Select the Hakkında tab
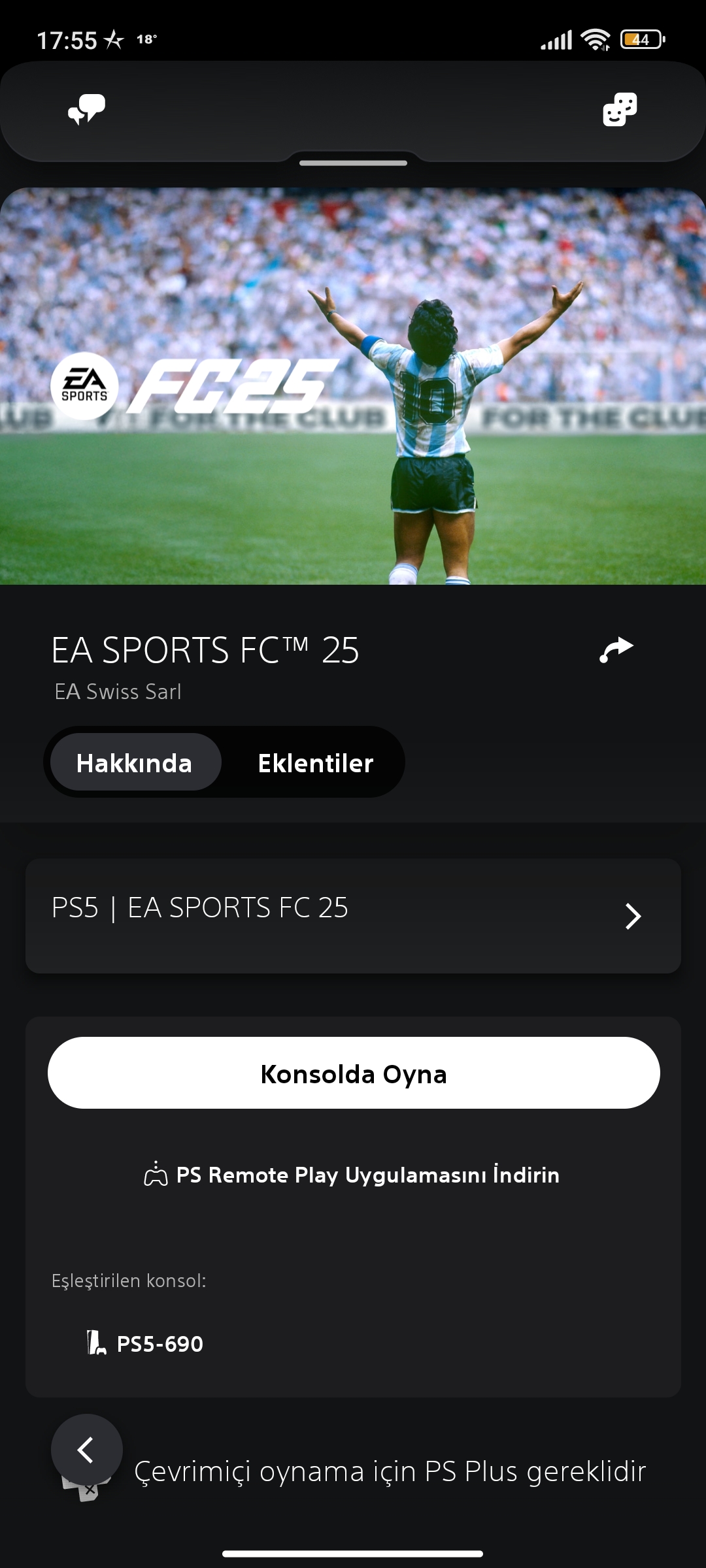This screenshot has width=706, height=1568. click(135, 762)
